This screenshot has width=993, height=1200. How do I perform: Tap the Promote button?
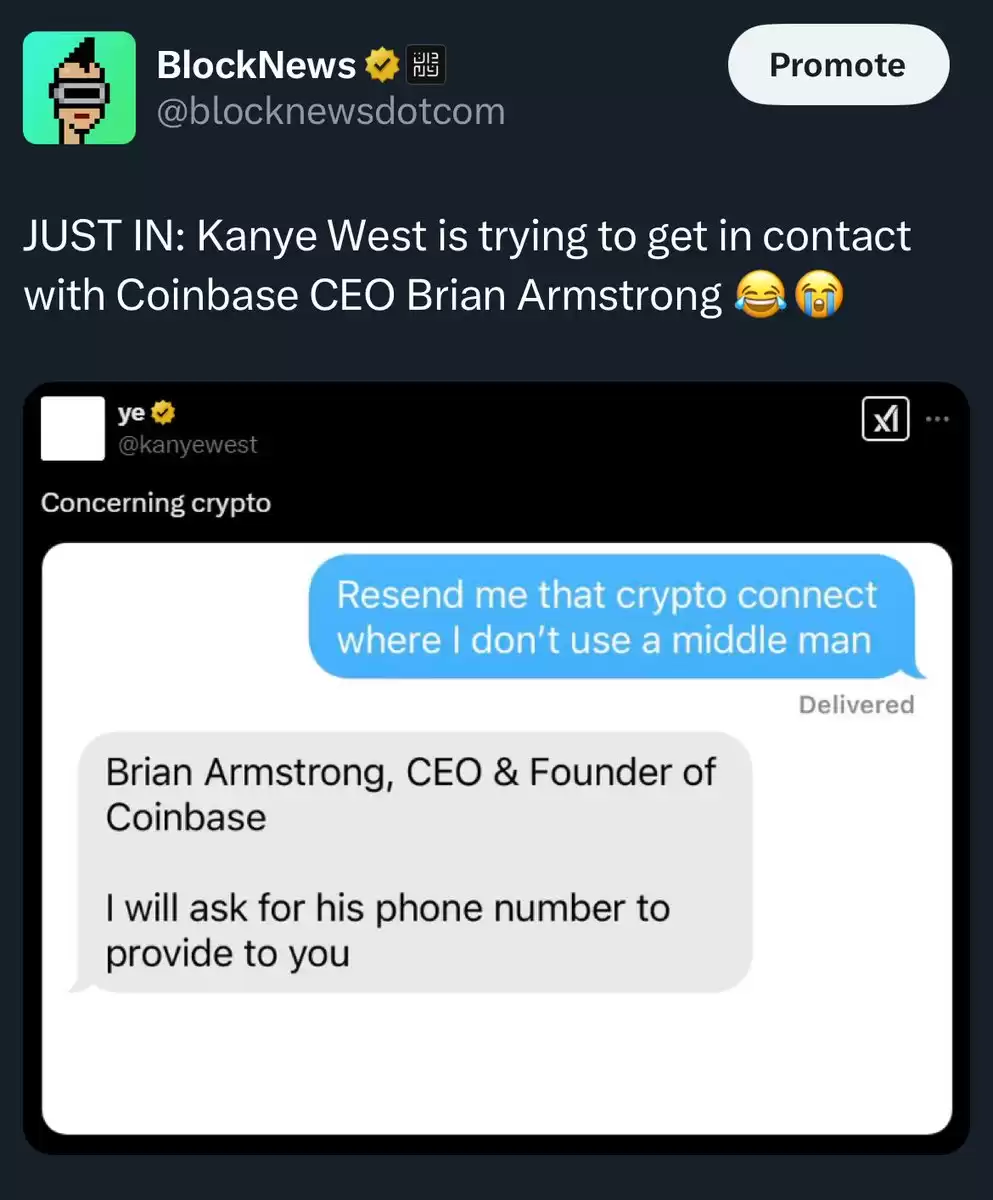pyautogui.click(x=837, y=65)
